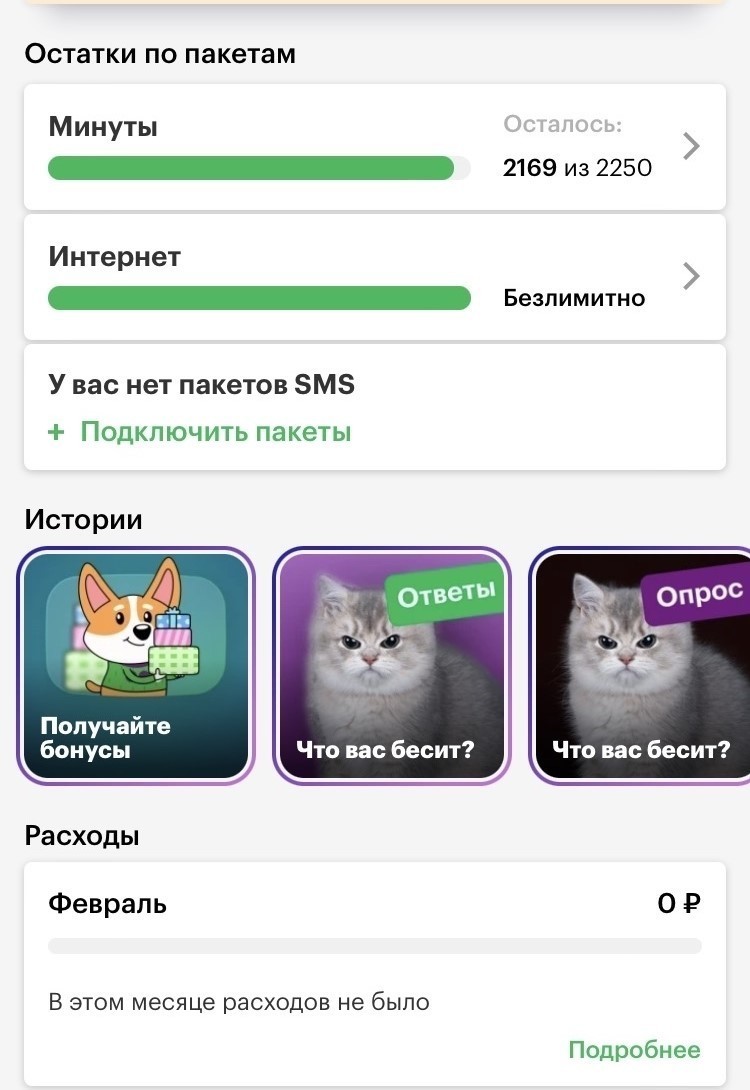Viewport: 750px width, 1090px height.
Task: Open the Интернет package details
Action: point(690,276)
